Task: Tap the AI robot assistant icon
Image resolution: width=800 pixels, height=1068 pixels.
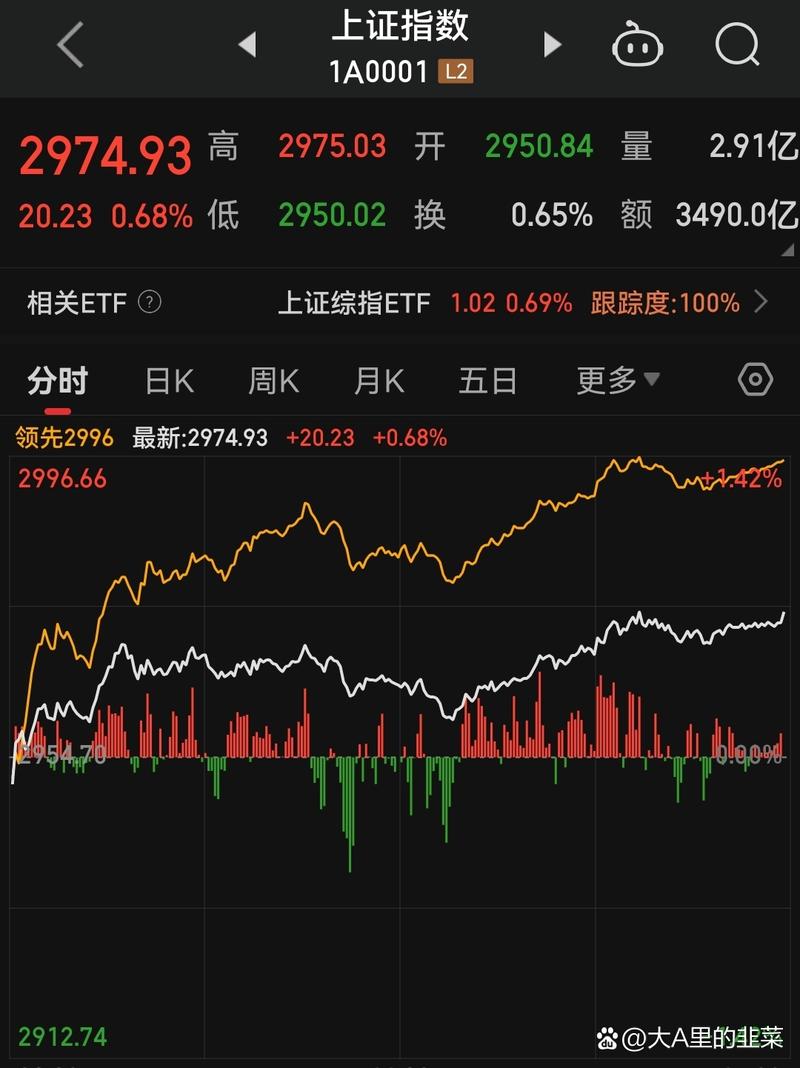Action: [x=639, y=44]
